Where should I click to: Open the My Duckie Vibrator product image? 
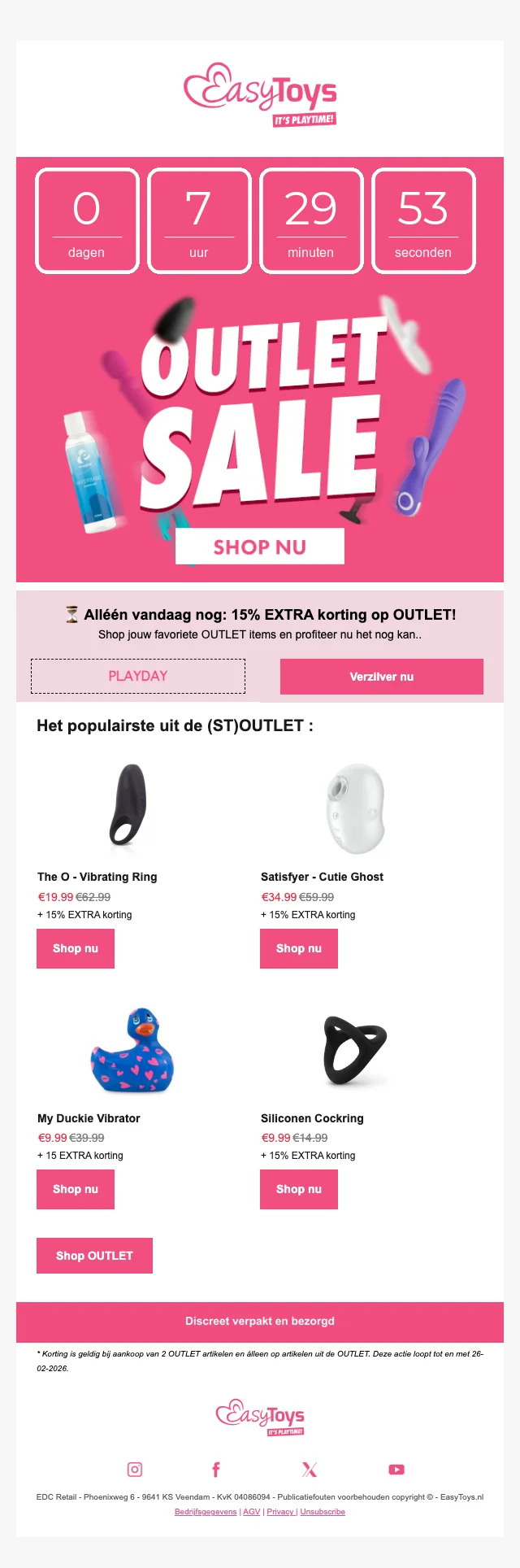[x=132, y=1051]
